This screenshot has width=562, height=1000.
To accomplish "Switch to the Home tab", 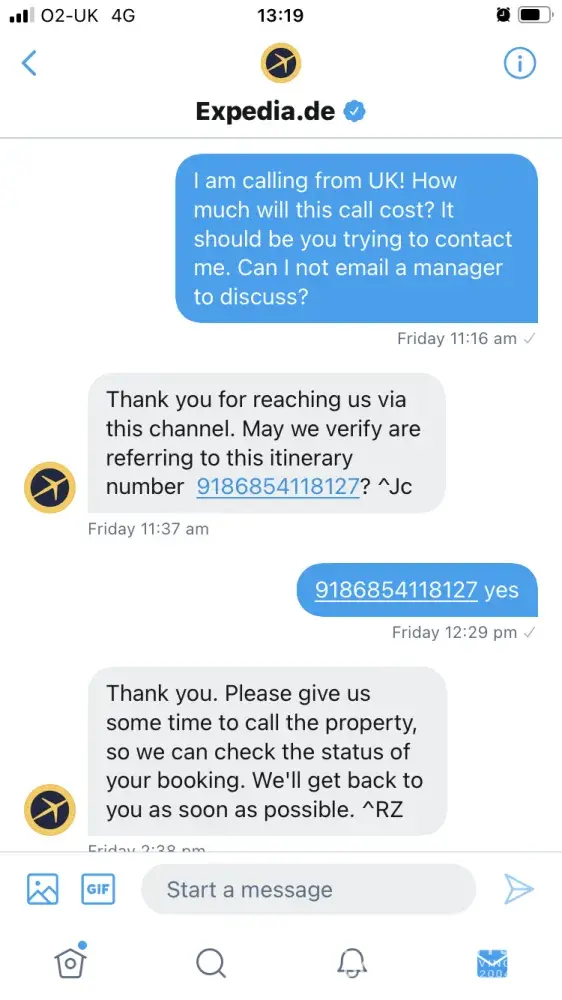I will (x=71, y=960).
